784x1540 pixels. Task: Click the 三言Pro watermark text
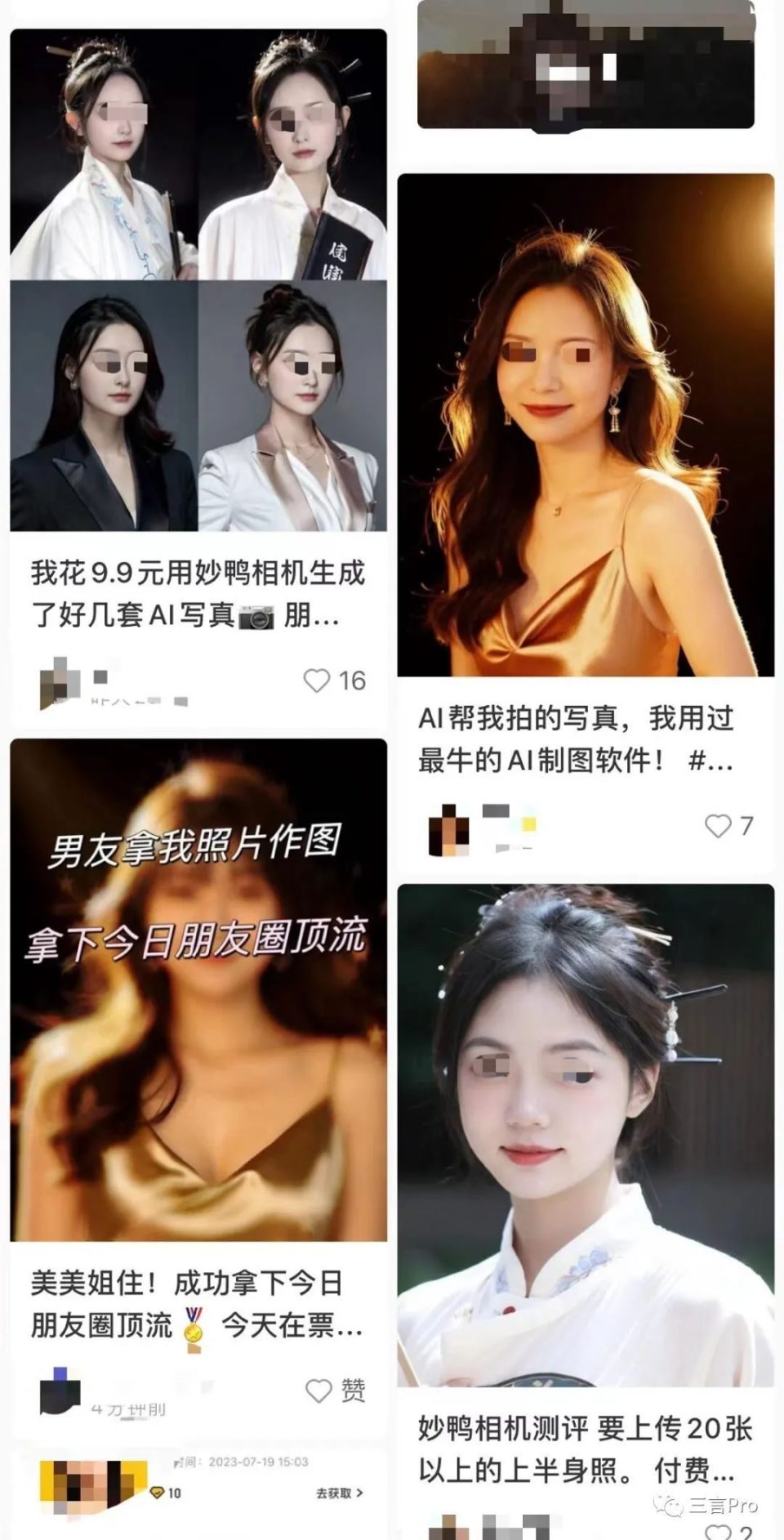(723, 1504)
